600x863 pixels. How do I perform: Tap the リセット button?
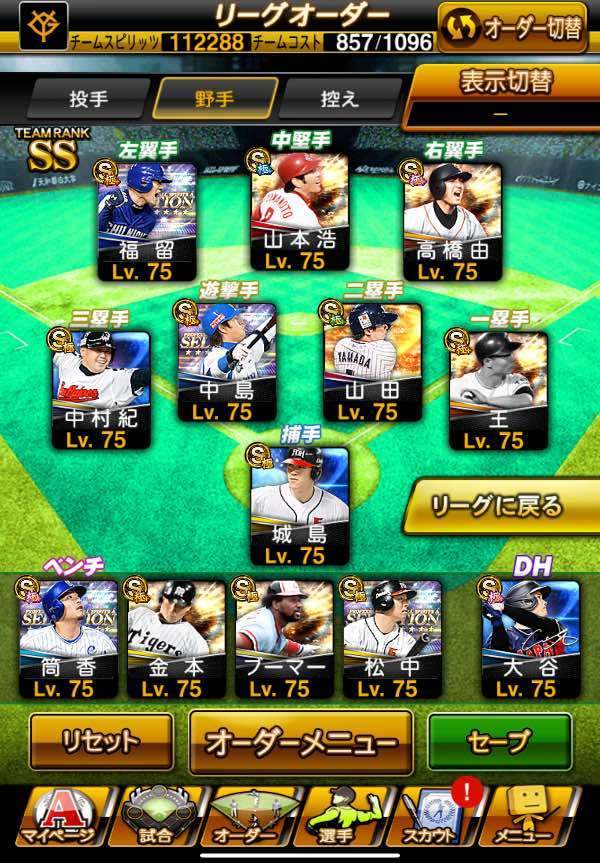[100, 742]
